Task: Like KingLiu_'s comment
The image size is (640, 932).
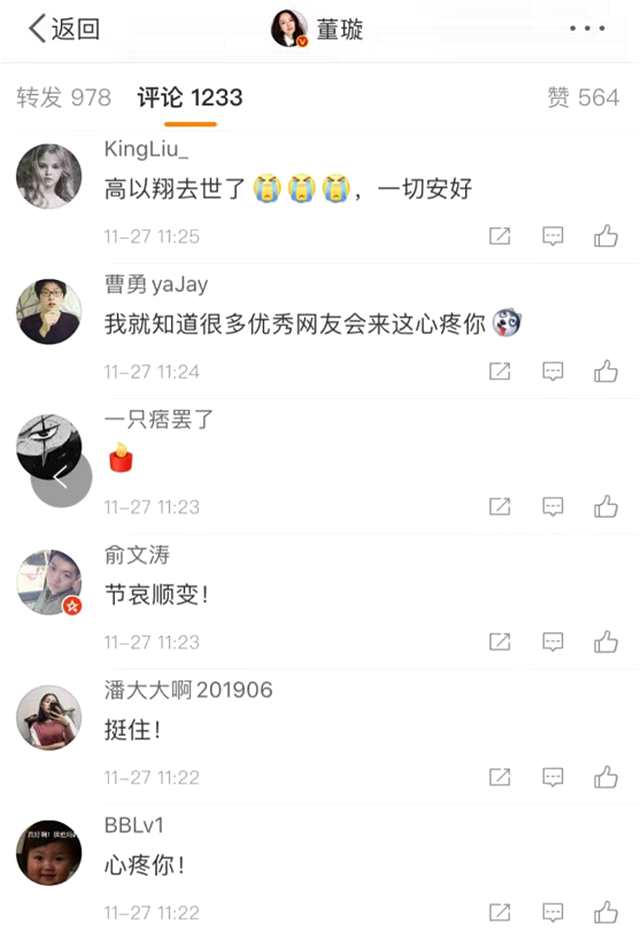Action: coord(605,236)
